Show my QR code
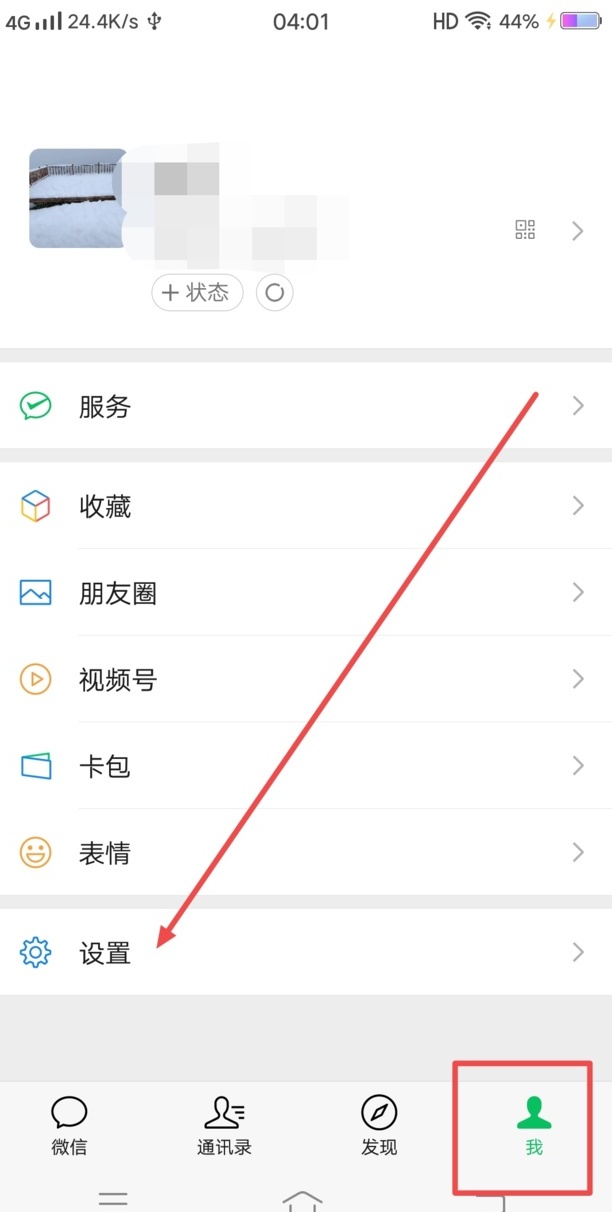This screenshot has height=1212, width=612. [x=525, y=231]
